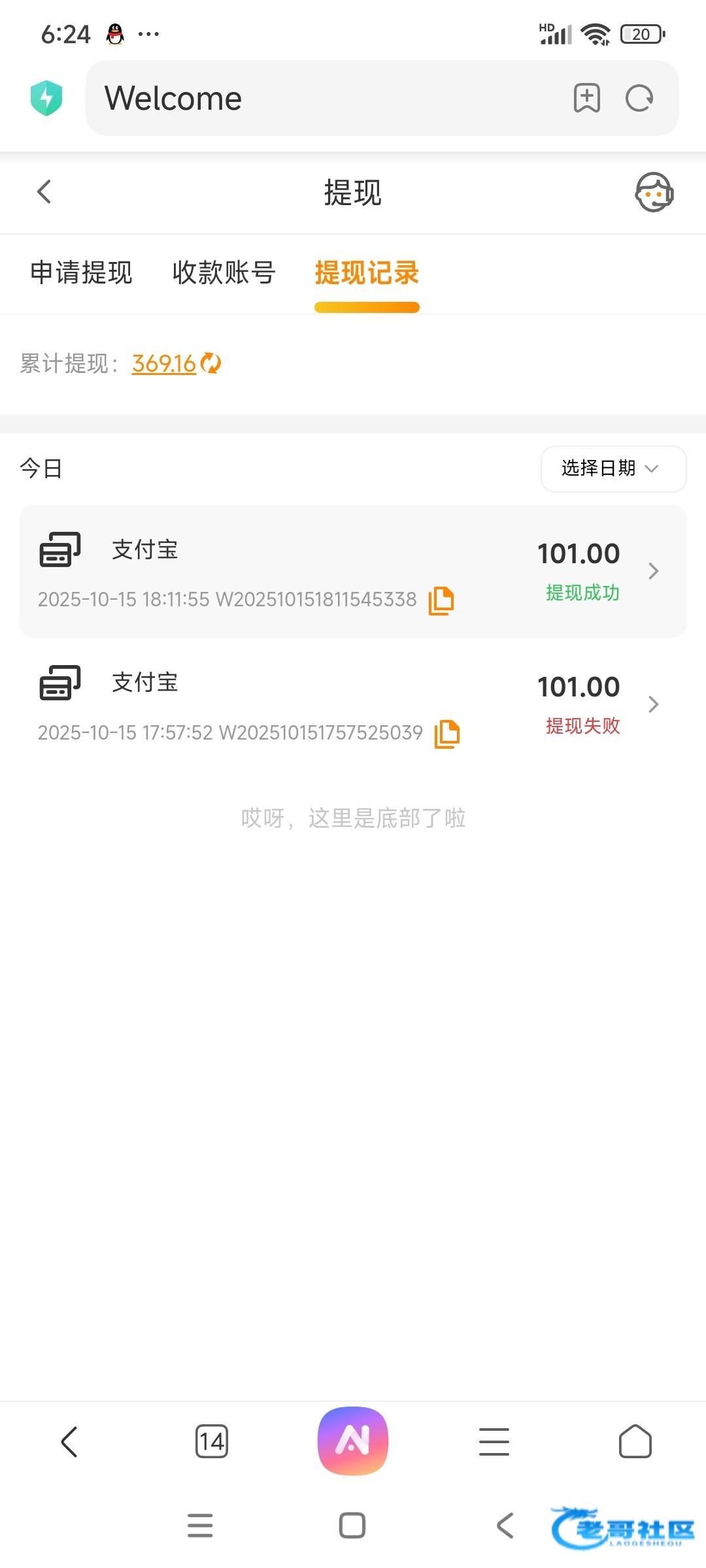The width and height of the screenshot is (706, 1568).
Task: Launch the AI assistant button in browser
Action: (x=353, y=1441)
